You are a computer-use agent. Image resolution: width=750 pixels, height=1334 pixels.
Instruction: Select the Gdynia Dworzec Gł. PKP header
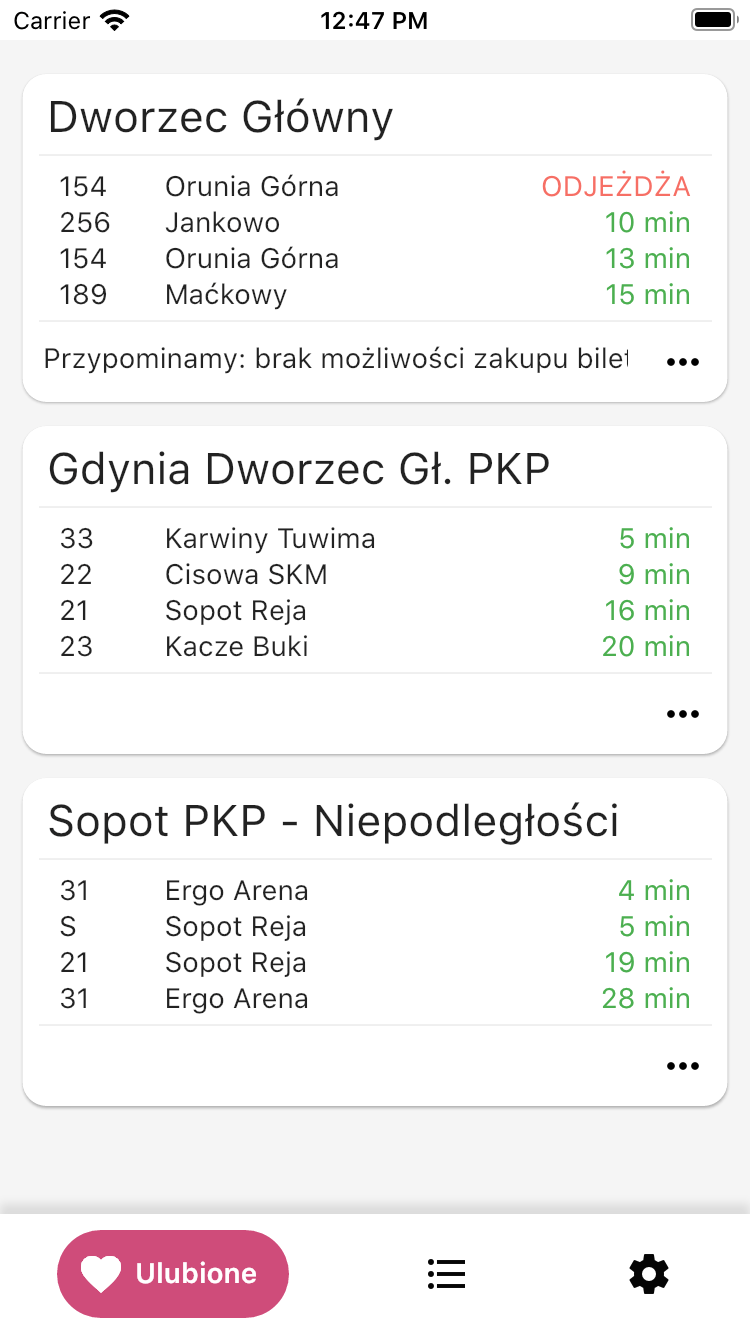[x=298, y=468]
